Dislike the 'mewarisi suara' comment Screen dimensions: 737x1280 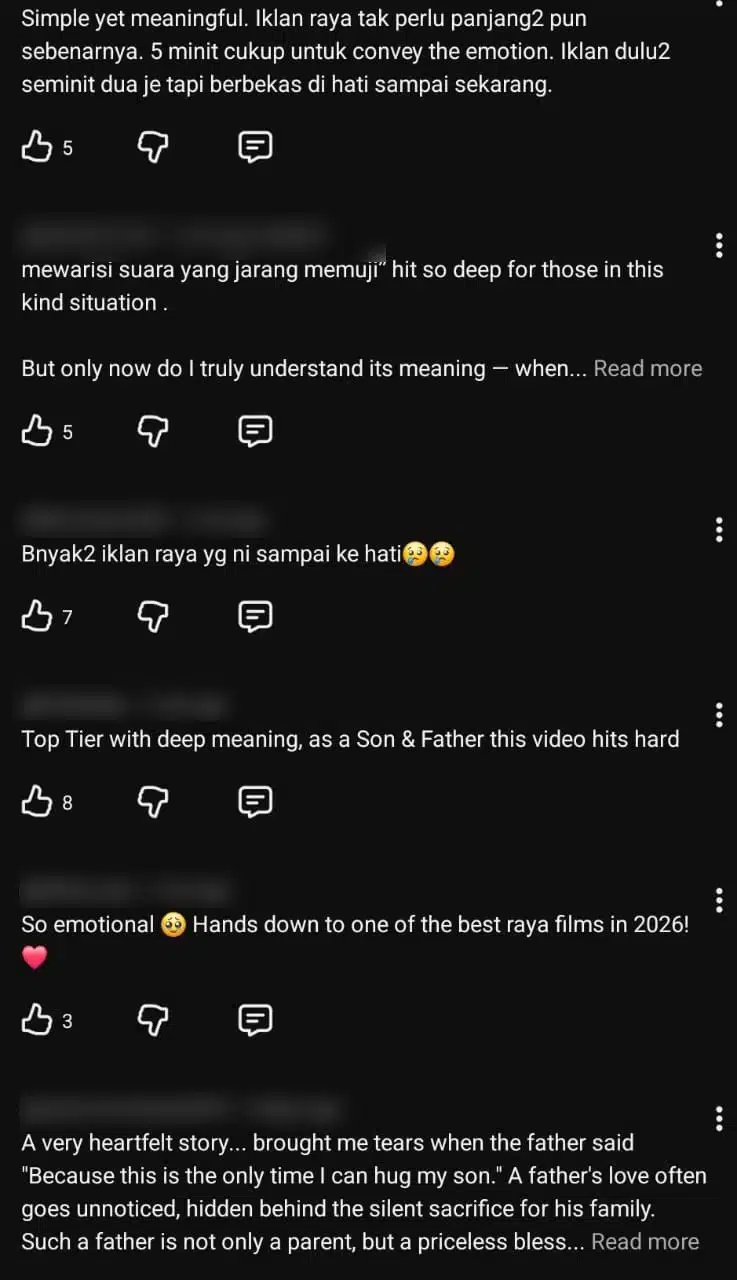[x=152, y=432]
